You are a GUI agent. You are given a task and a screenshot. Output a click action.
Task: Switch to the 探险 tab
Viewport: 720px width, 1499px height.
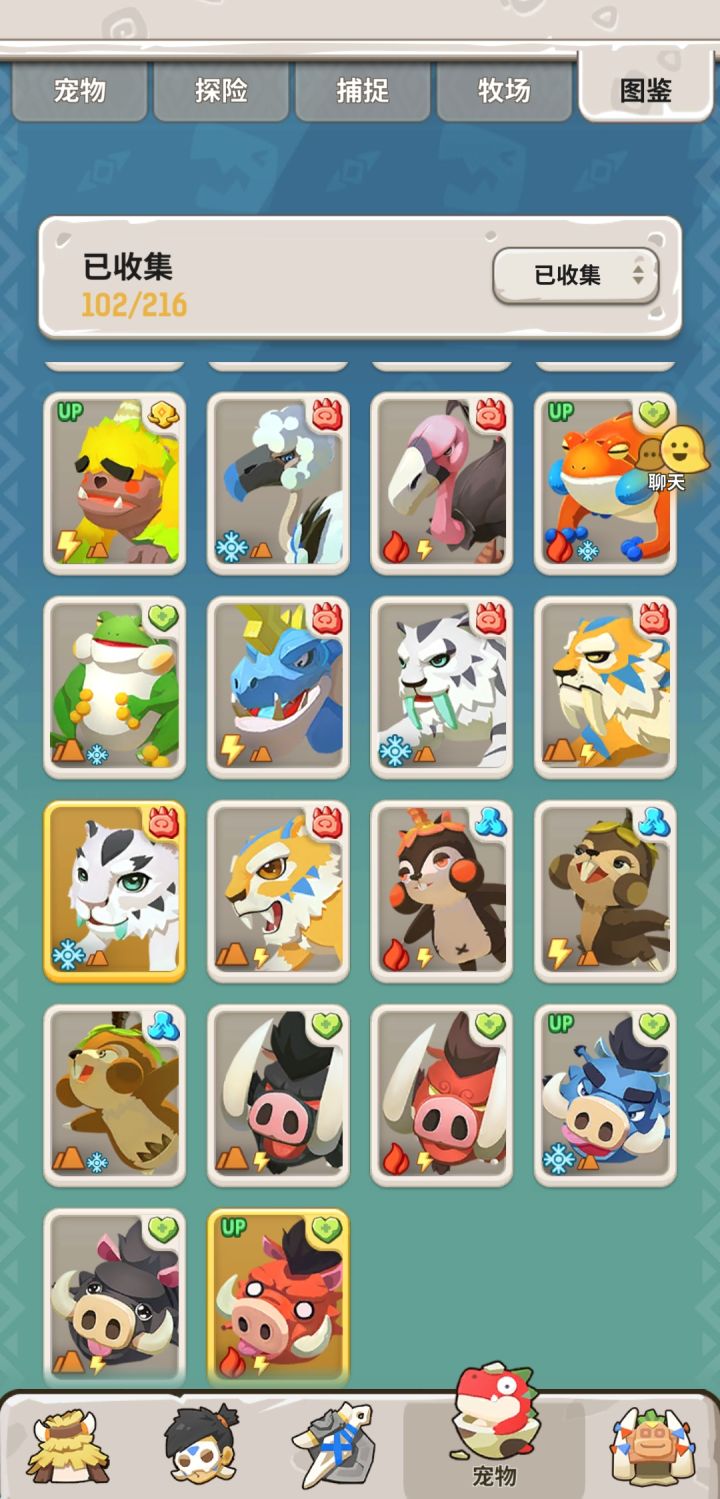(x=221, y=89)
